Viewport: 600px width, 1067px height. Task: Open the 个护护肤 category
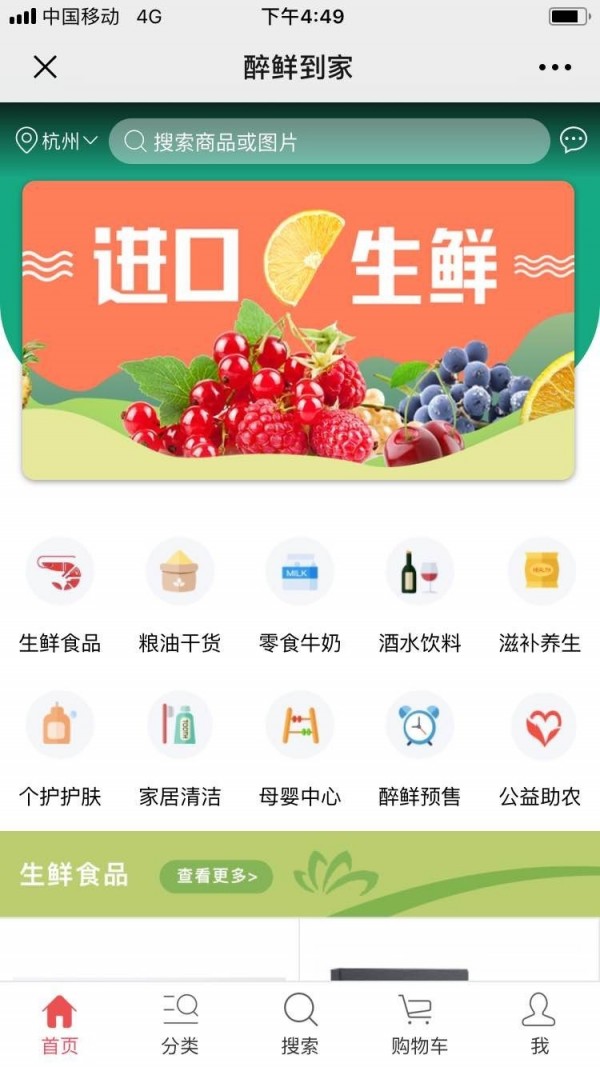(x=60, y=748)
